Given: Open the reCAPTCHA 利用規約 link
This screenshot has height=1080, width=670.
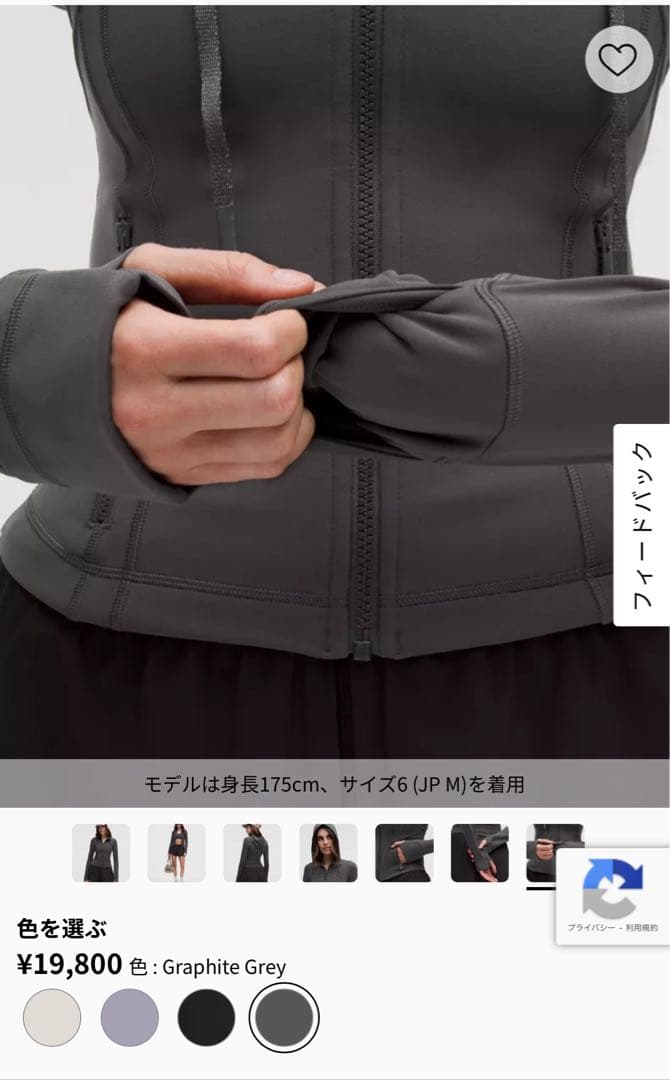Looking at the screenshot, I should click(x=641, y=929).
